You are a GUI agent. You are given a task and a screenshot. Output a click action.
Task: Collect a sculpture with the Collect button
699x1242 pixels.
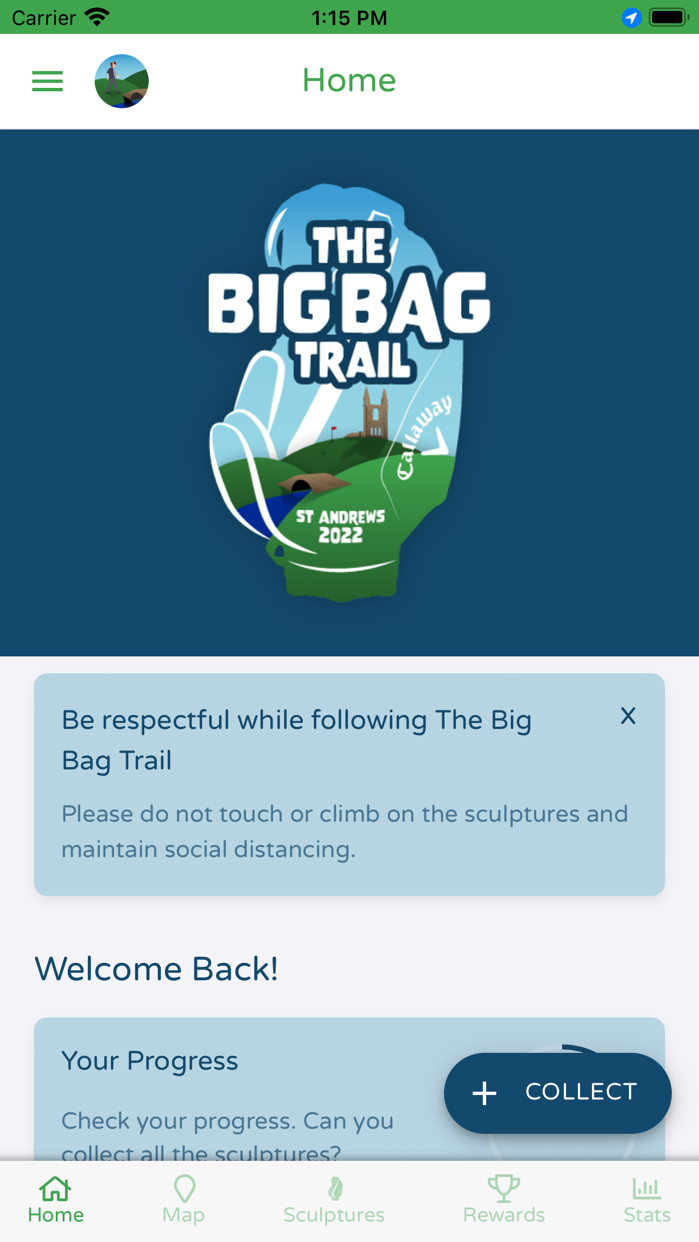click(557, 1092)
